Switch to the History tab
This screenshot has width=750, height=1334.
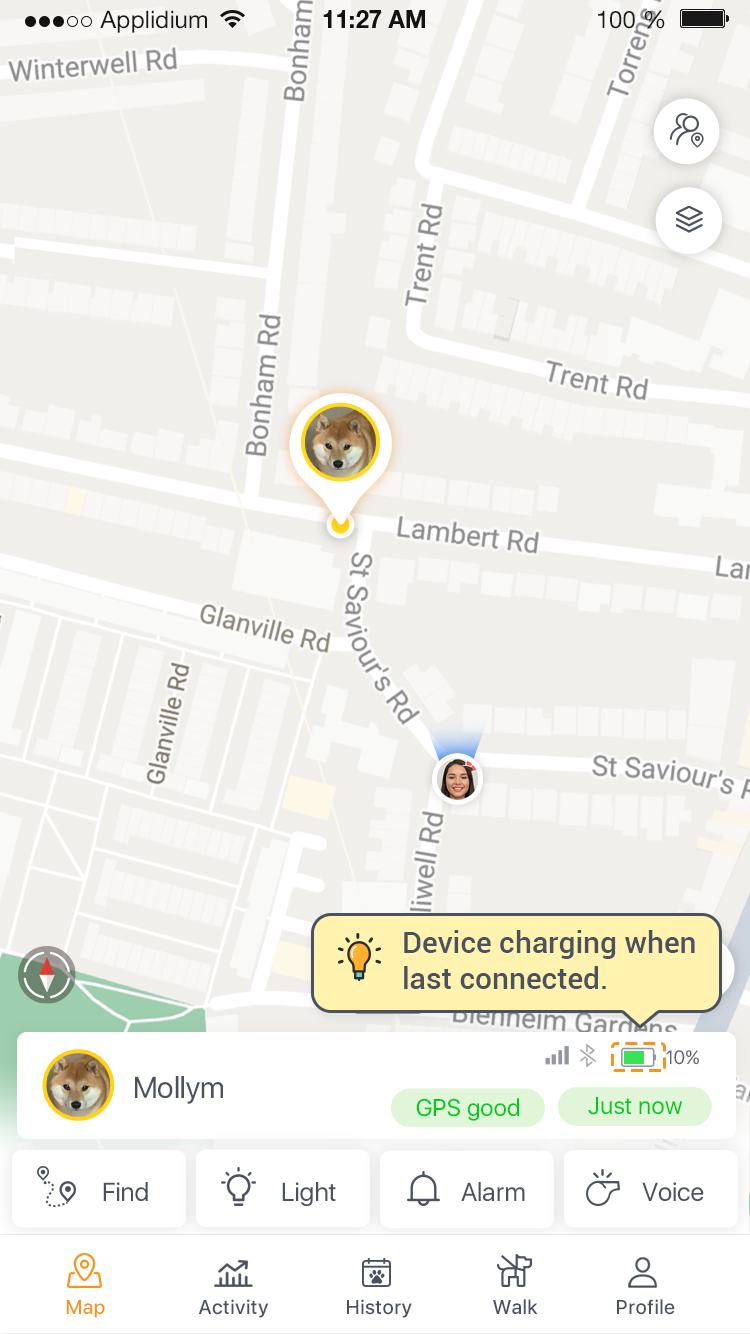point(378,1286)
